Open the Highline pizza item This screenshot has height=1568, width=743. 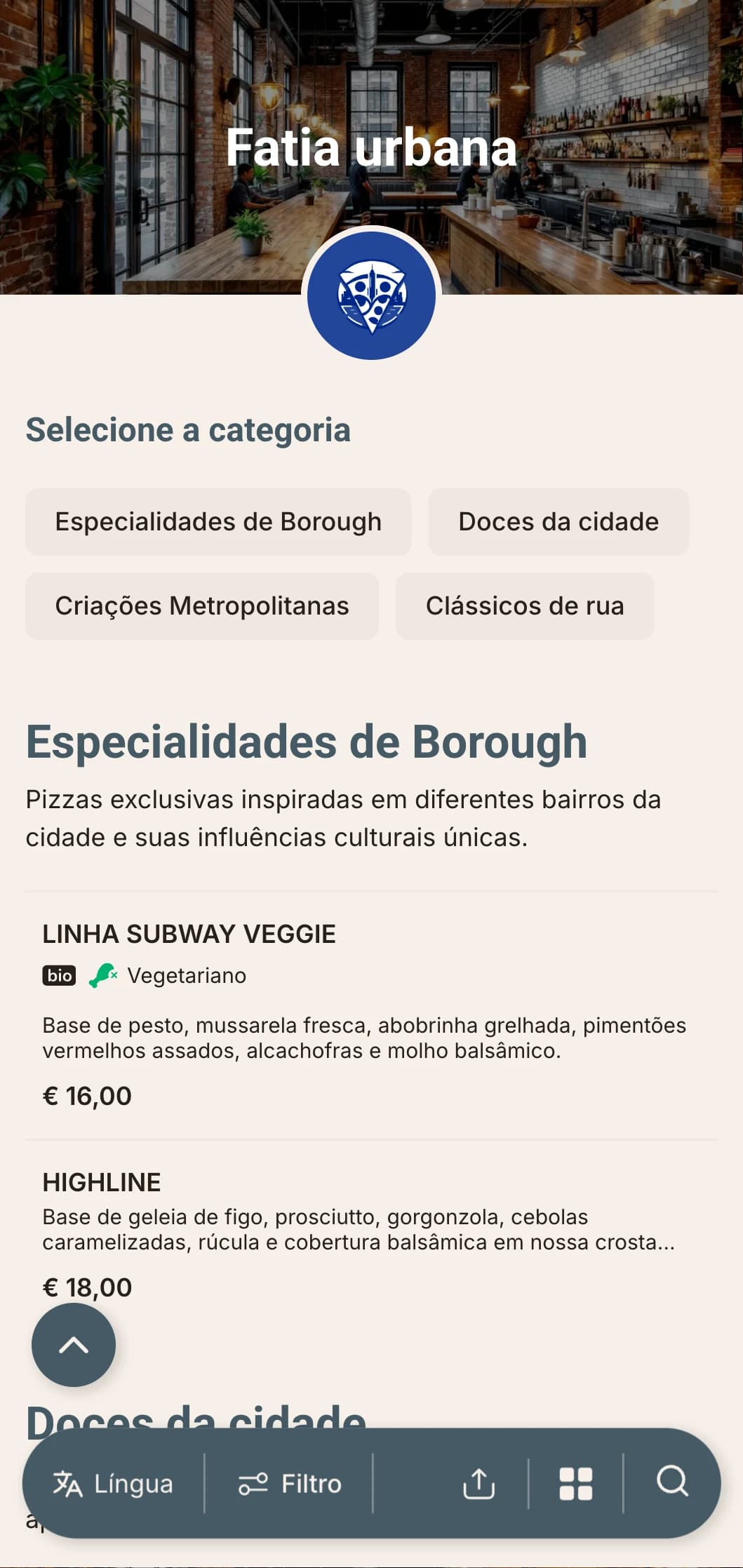[x=102, y=1183]
